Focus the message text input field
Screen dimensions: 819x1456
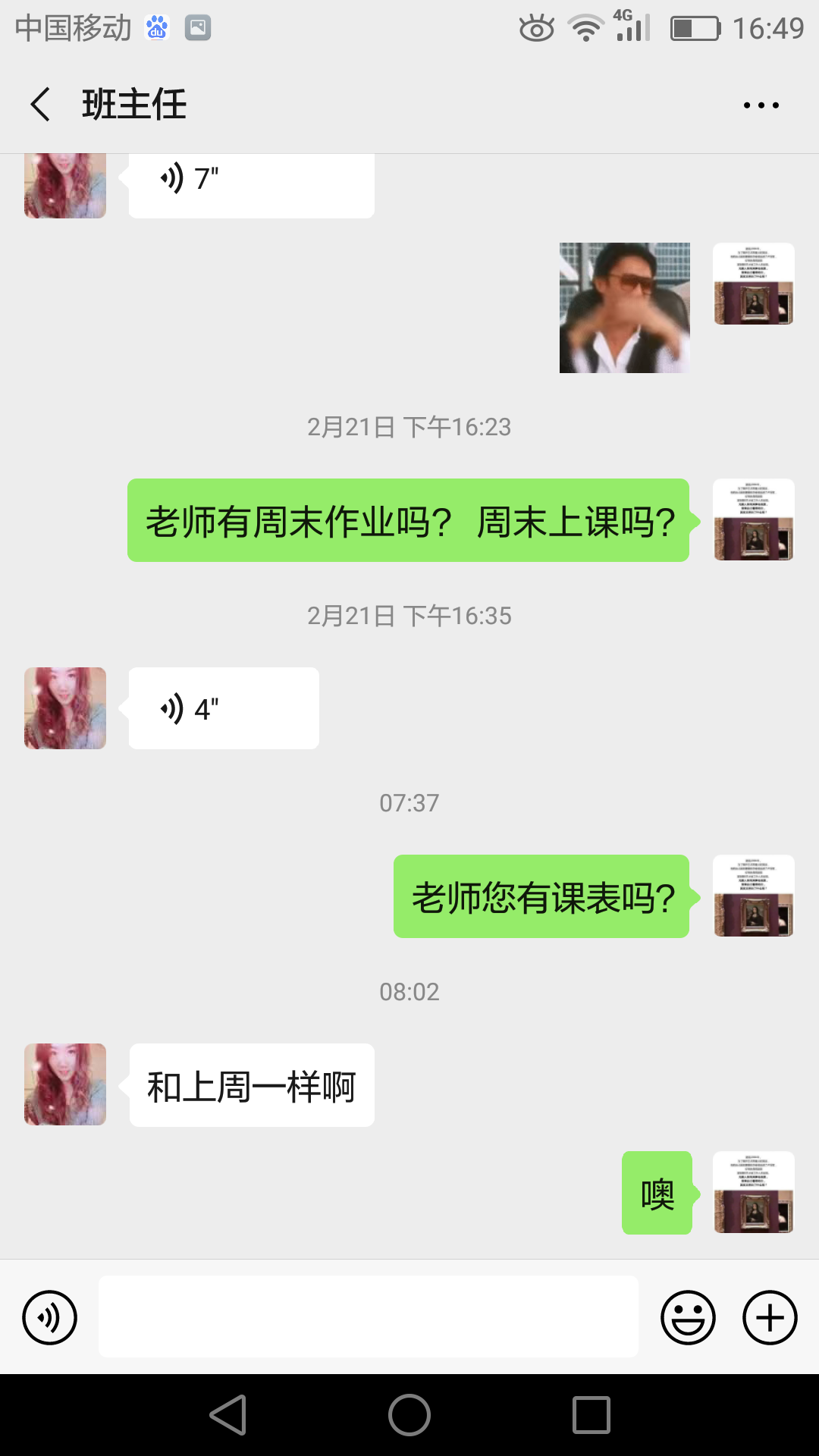point(368,1316)
